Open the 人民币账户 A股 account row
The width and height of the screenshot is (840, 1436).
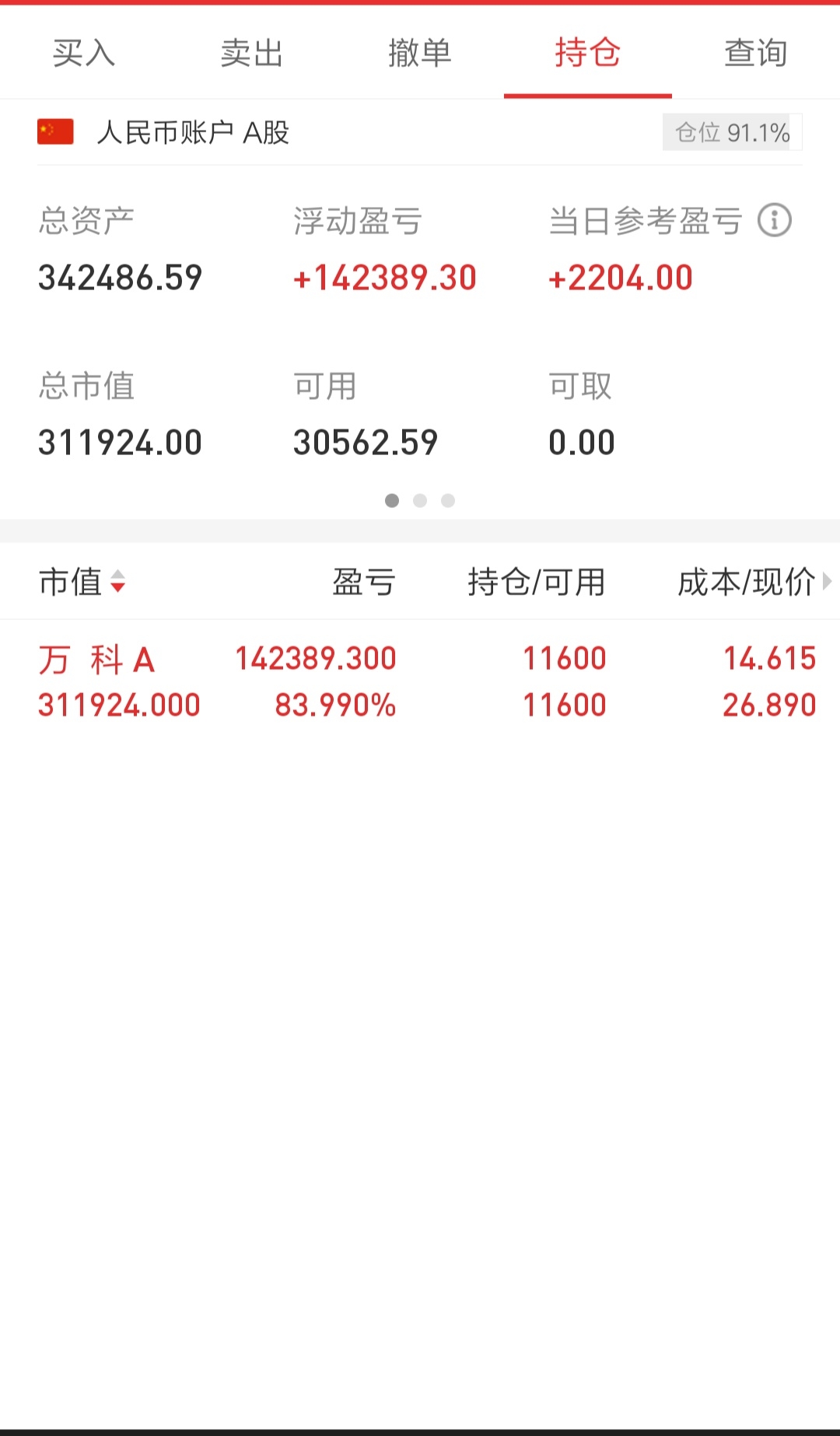[420, 132]
